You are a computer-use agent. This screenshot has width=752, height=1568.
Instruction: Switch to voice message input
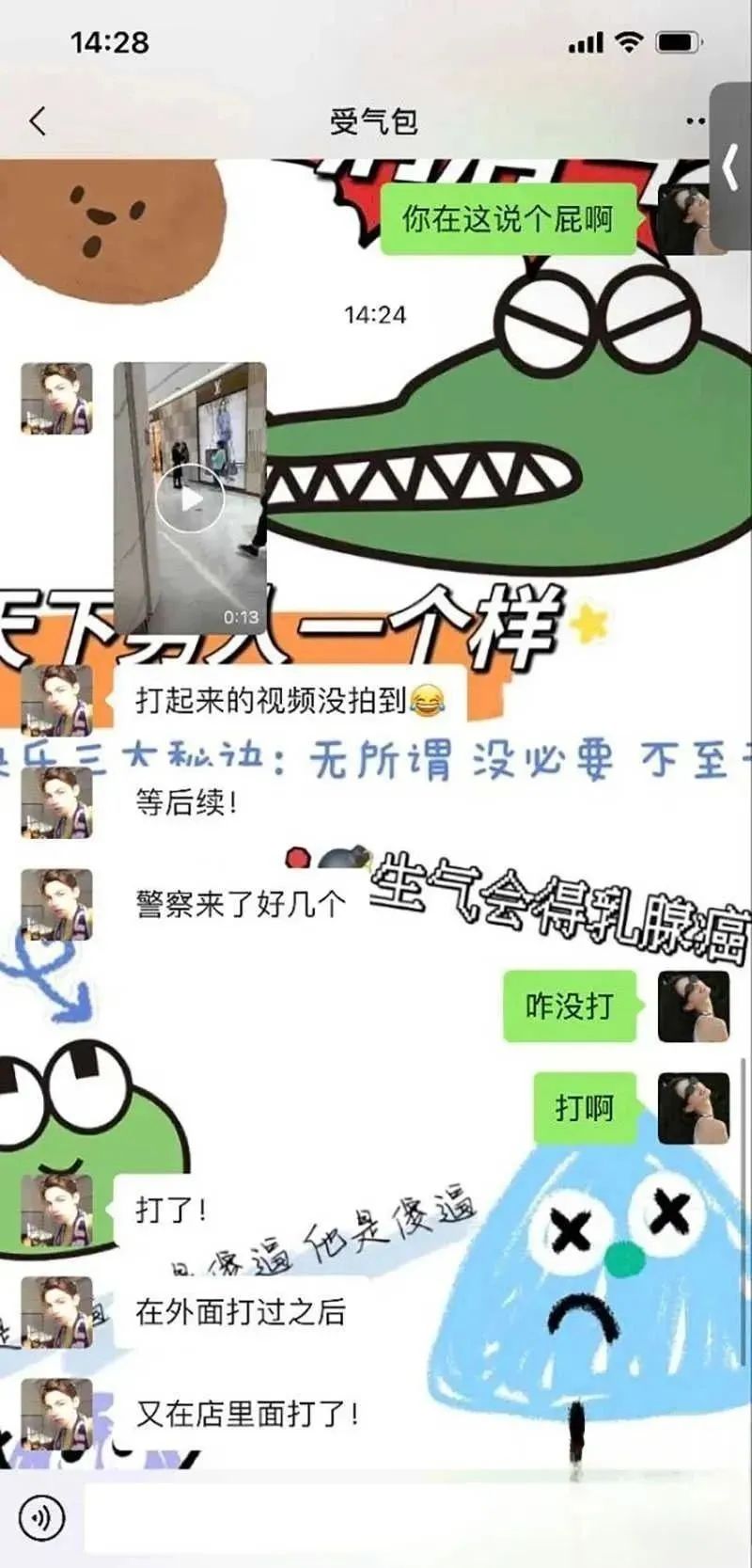coord(41,1517)
